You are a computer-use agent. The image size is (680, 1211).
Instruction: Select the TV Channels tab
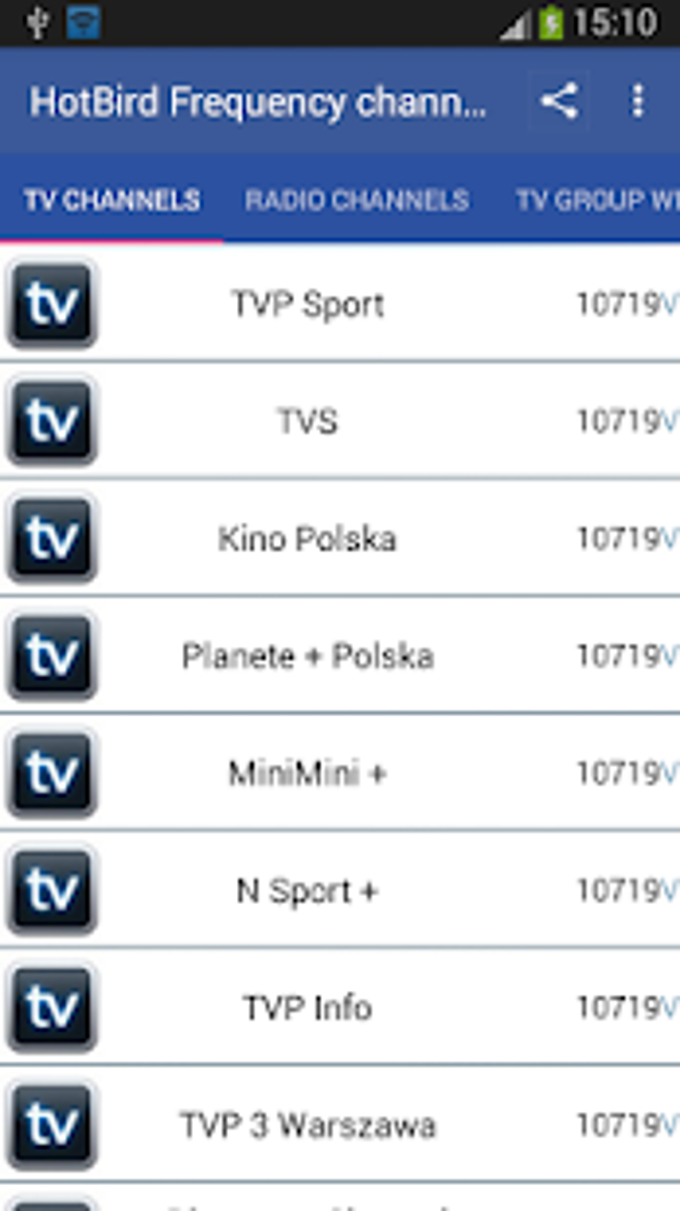tap(112, 200)
